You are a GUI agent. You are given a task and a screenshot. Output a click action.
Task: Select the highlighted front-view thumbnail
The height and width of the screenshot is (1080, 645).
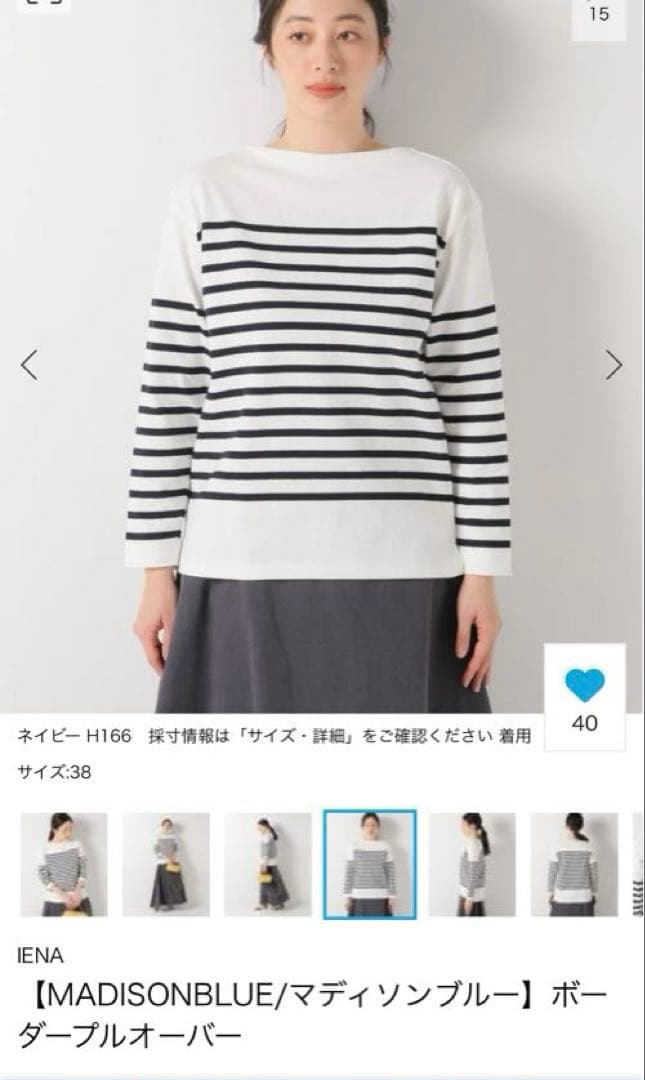click(x=369, y=864)
